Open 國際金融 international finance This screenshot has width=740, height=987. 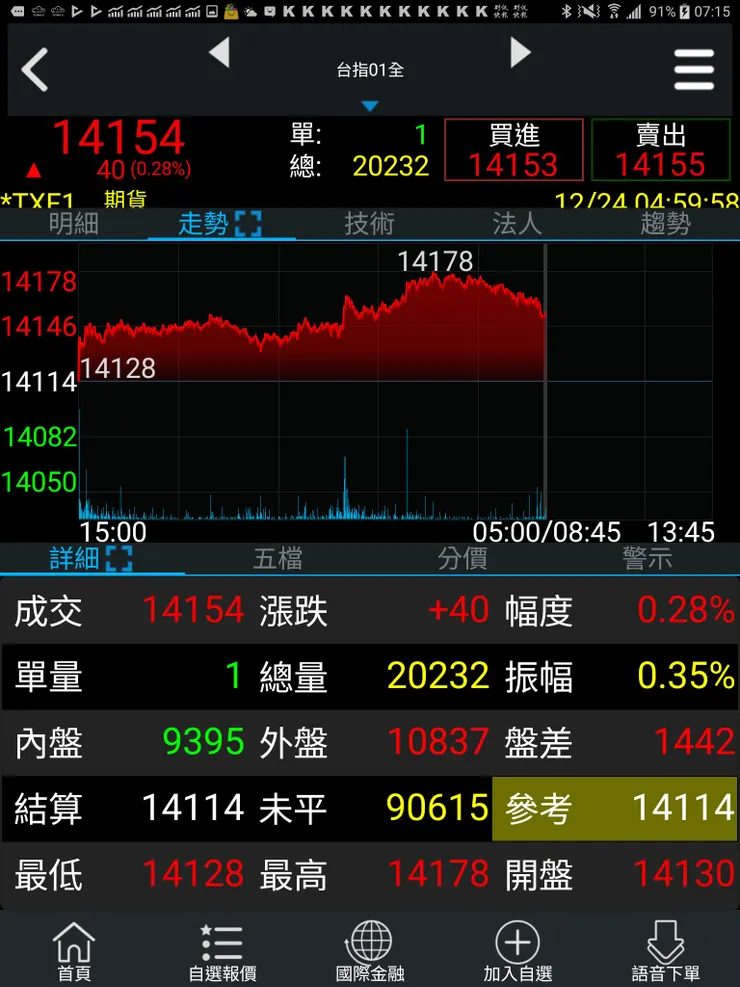tap(370, 951)
